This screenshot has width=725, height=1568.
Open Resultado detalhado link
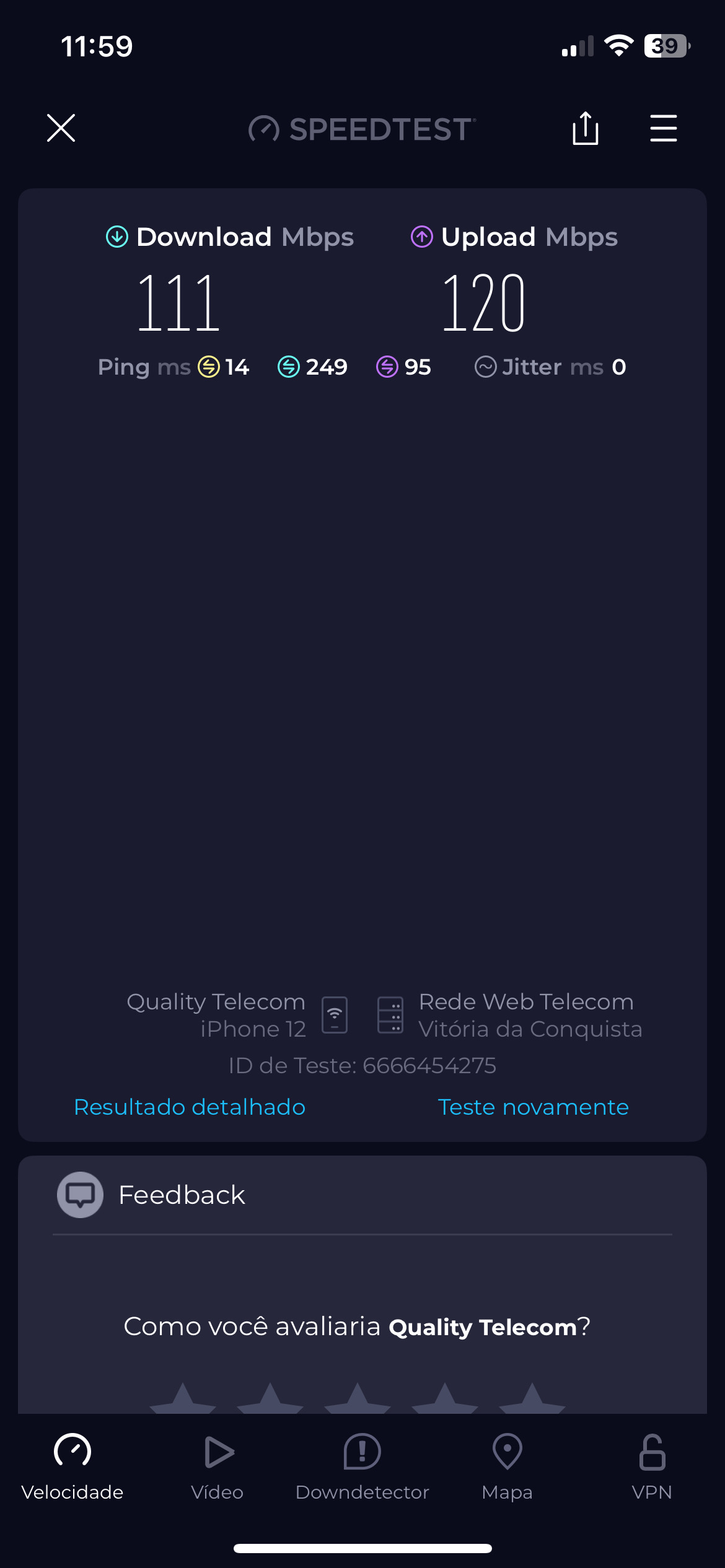(x=190, y=1107)
